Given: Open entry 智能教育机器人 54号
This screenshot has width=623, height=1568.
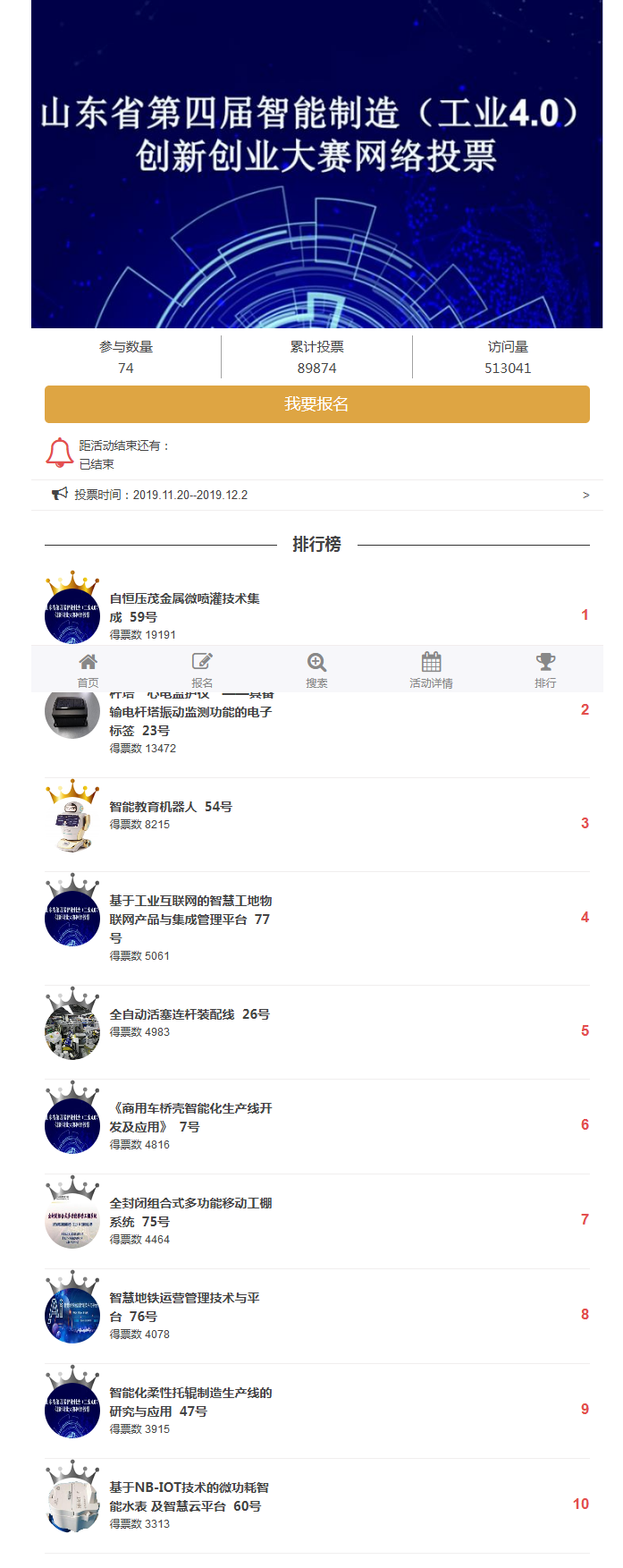Looking at the screenshot, I should click(171, 807).
